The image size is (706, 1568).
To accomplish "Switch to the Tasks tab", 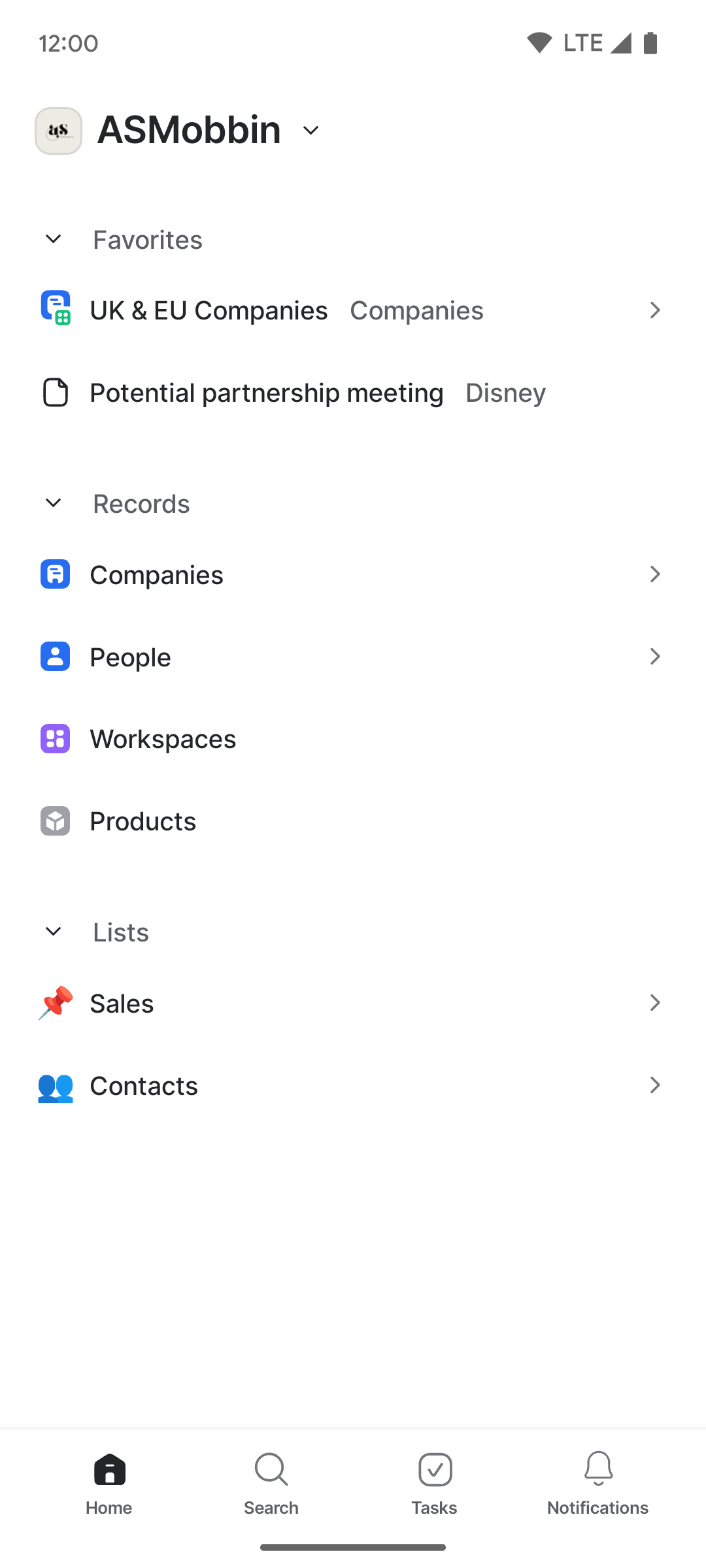I will (x=435, y=1483).
